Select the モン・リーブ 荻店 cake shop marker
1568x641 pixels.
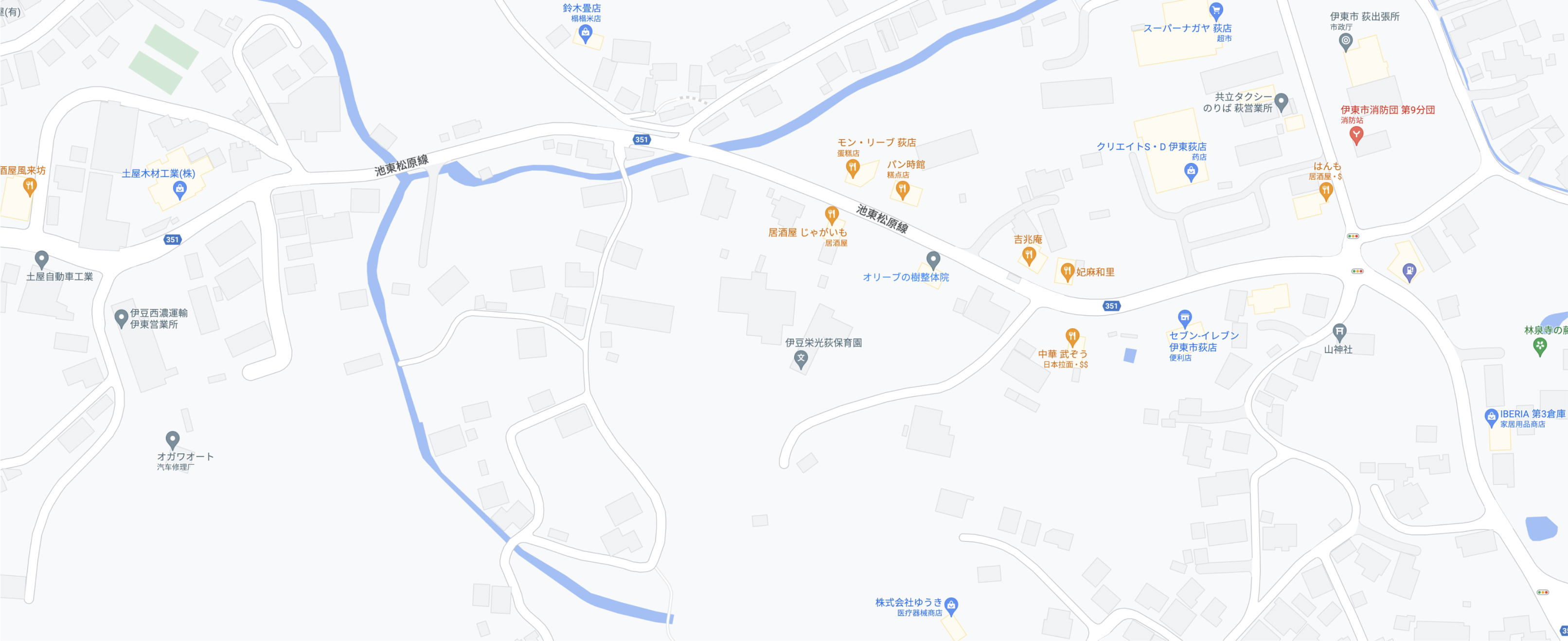pos(852,169)
